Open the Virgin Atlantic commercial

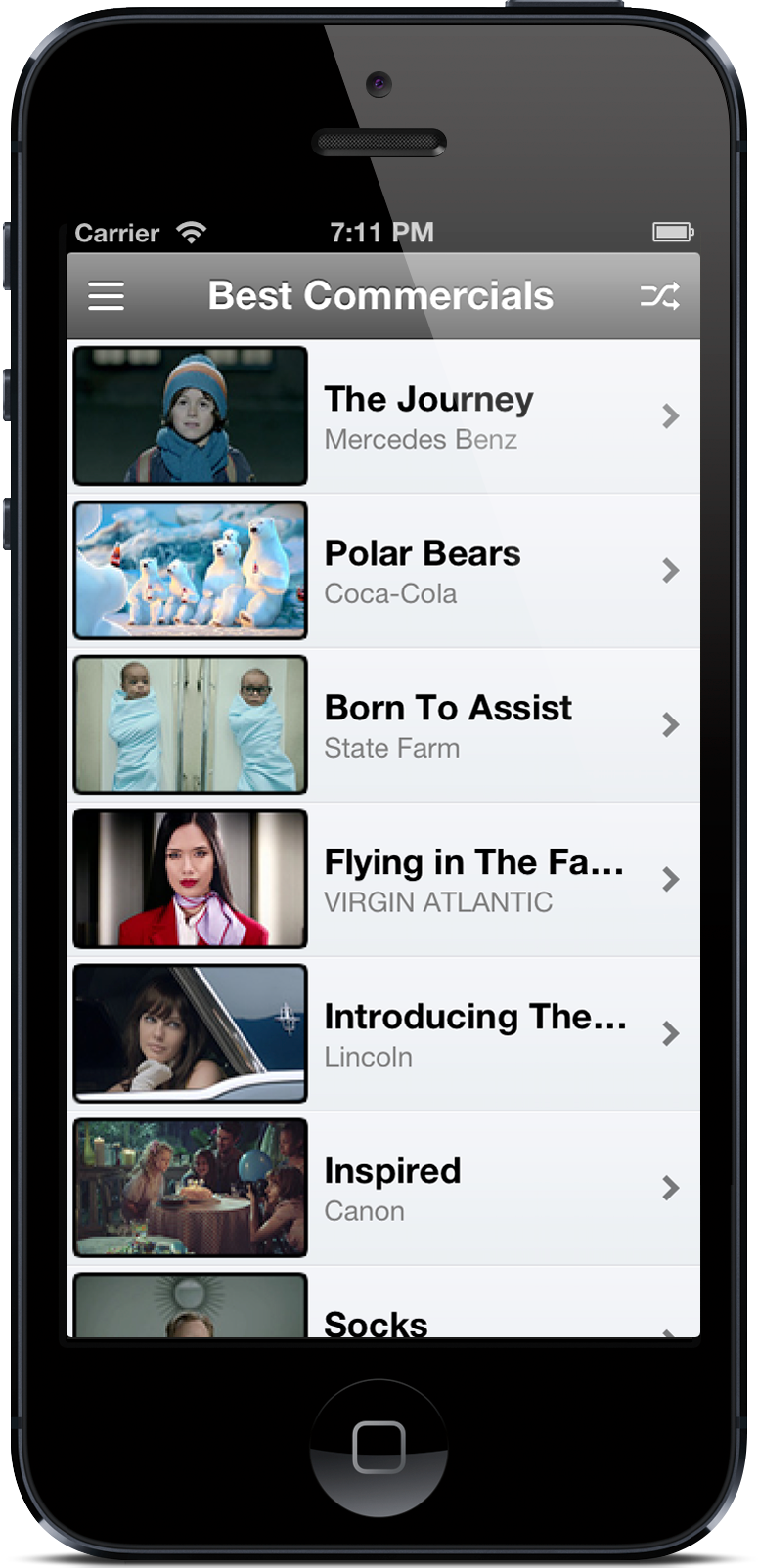(383, 880)
